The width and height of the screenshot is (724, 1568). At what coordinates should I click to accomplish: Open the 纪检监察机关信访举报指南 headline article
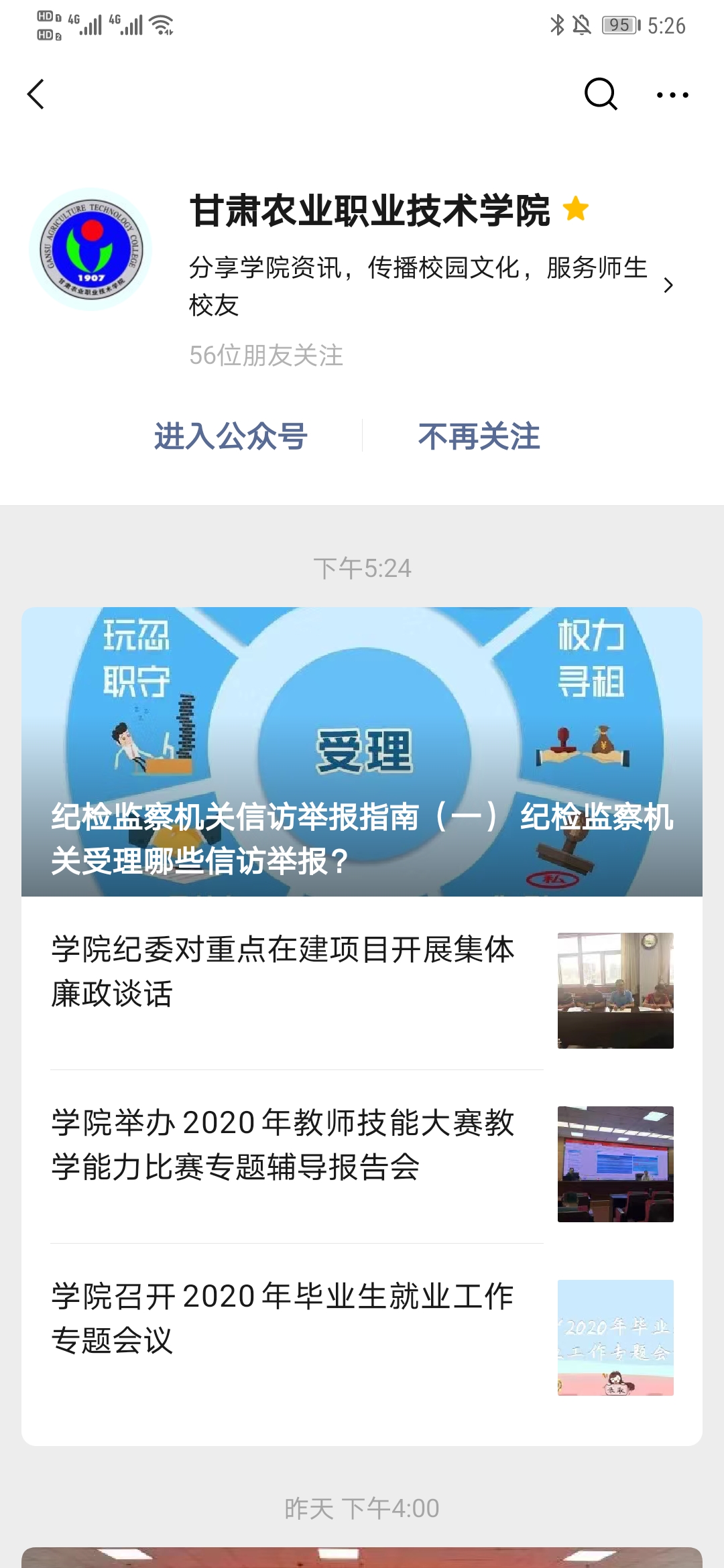(x=362, y=752)
